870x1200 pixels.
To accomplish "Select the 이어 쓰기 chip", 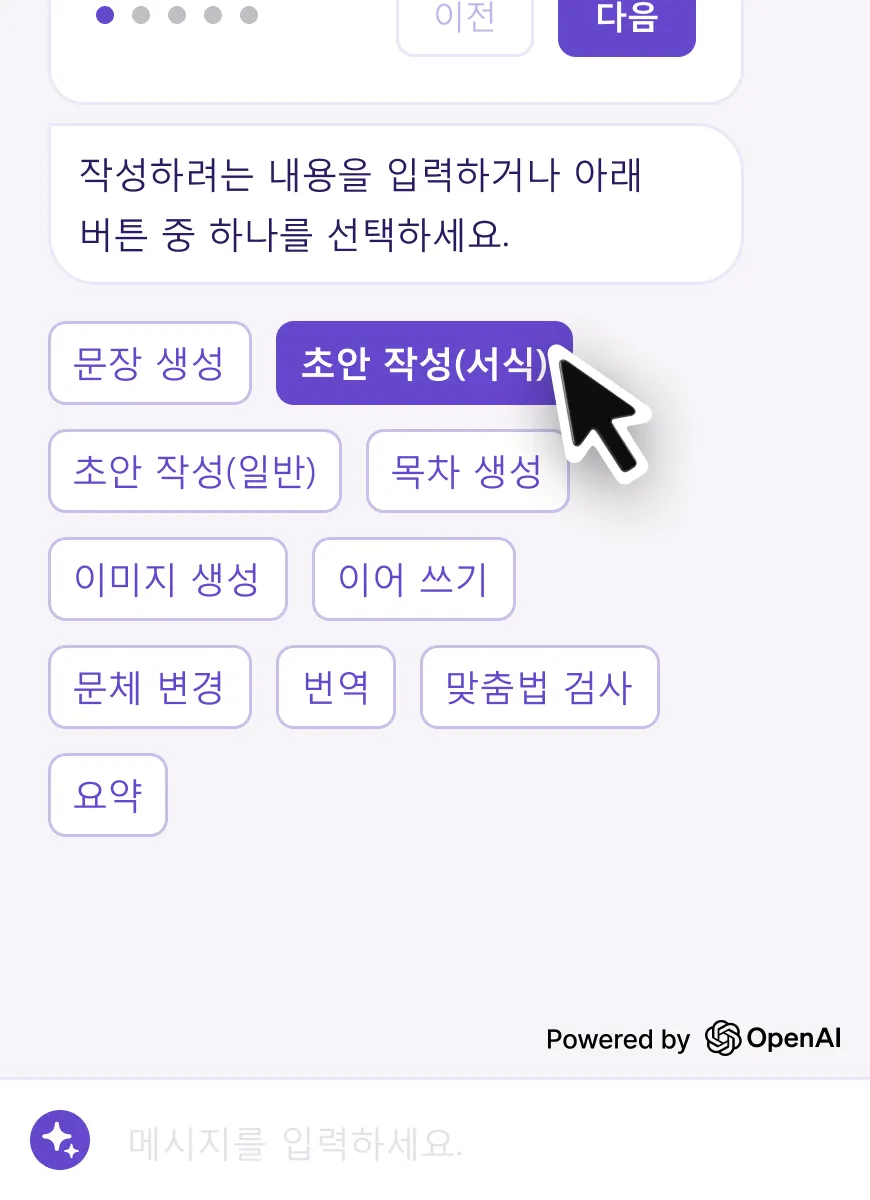I will 413,579.
